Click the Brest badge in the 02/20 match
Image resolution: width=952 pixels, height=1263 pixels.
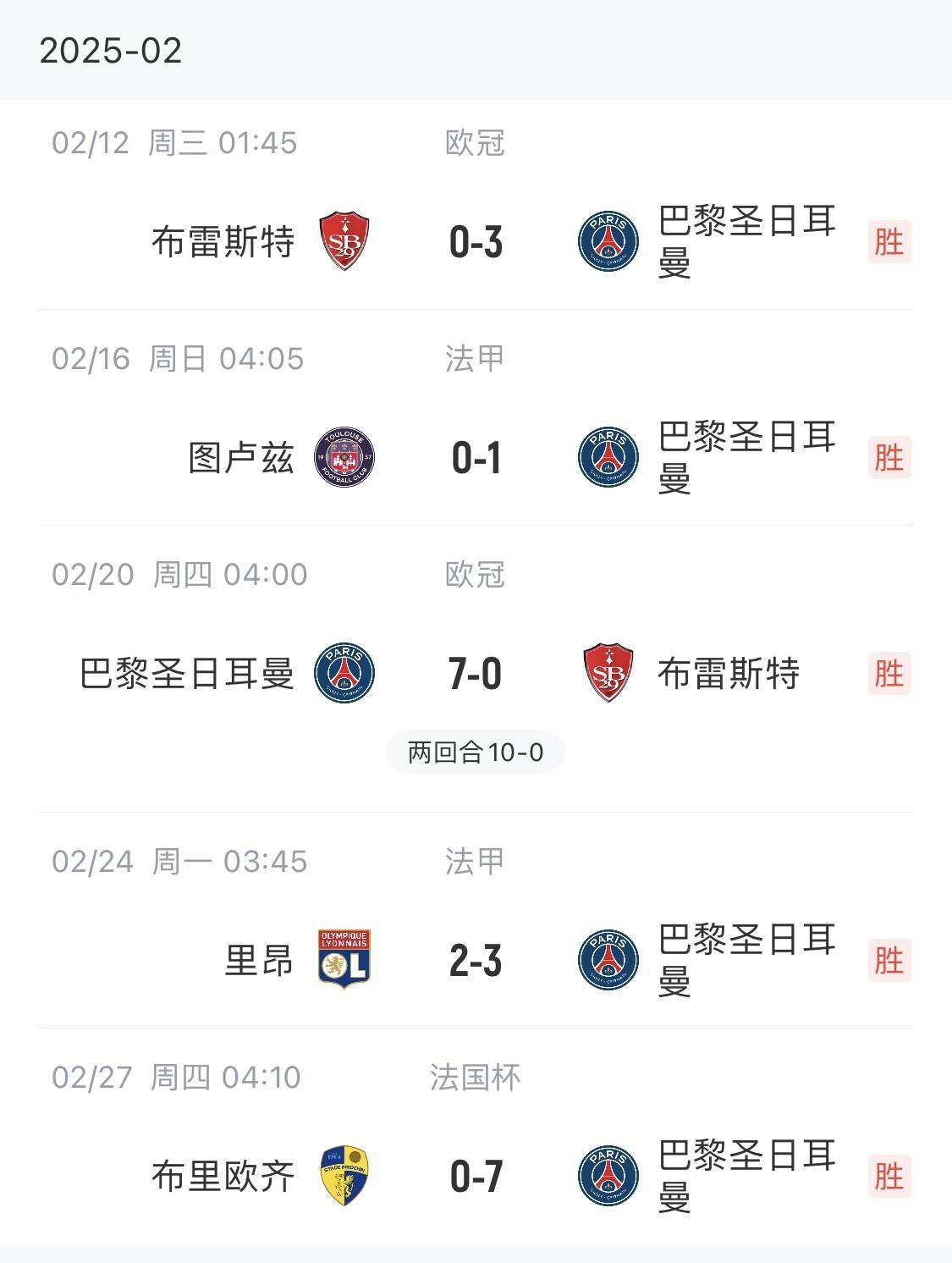click(x=608, y=673)
